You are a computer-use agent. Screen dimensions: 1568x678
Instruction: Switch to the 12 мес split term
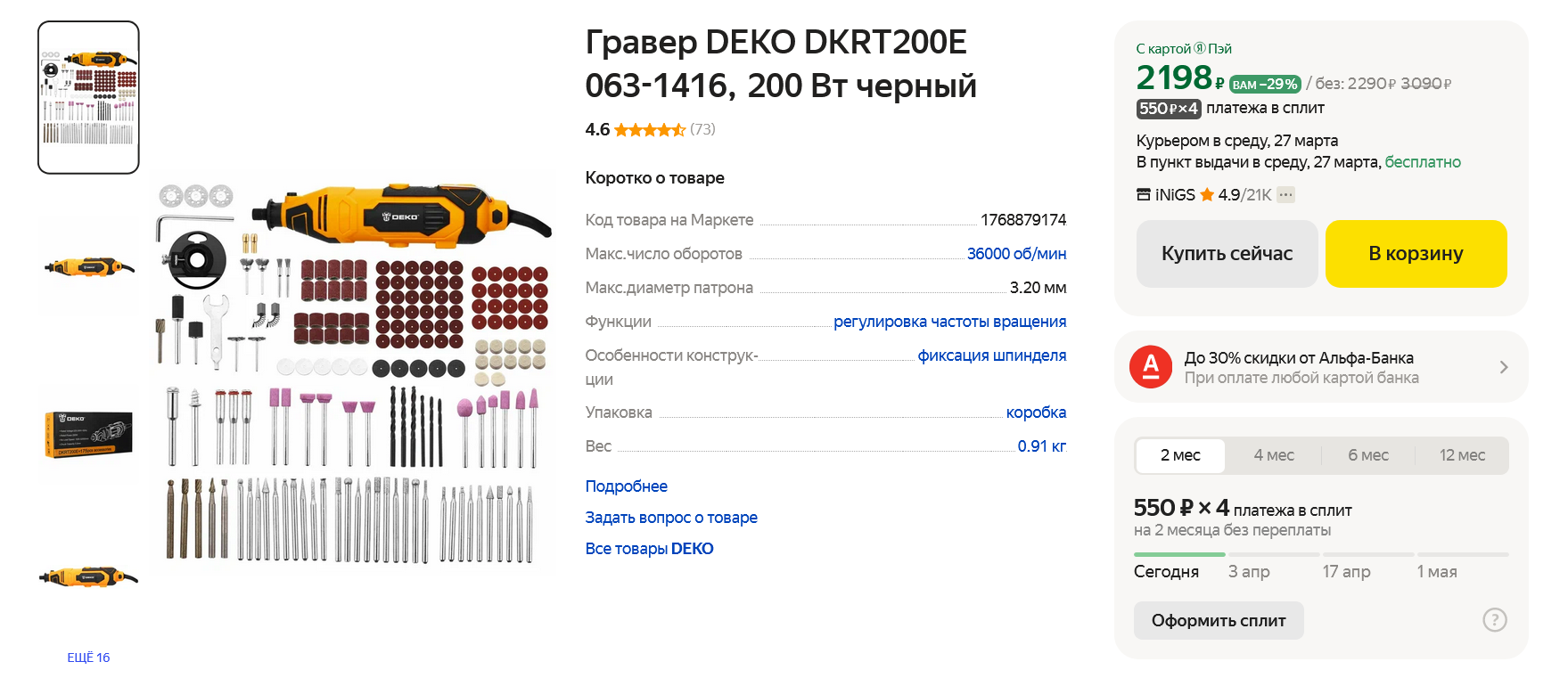tap(1462, 455)
